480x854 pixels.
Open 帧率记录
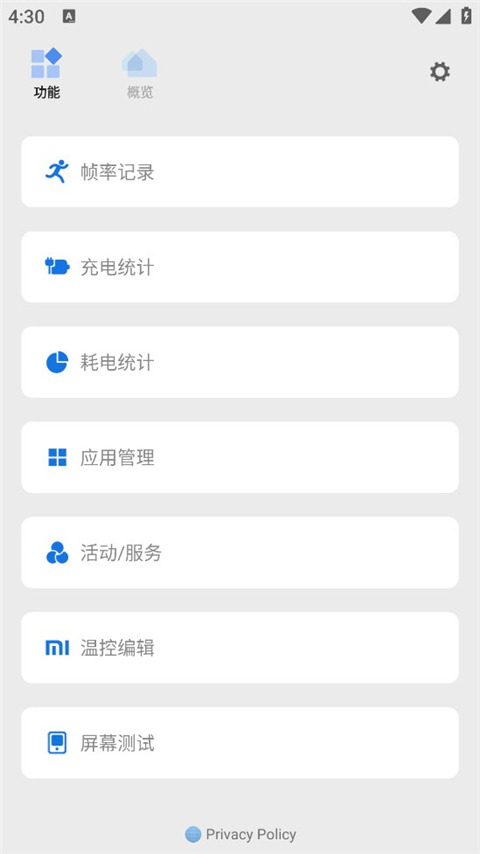240,172
